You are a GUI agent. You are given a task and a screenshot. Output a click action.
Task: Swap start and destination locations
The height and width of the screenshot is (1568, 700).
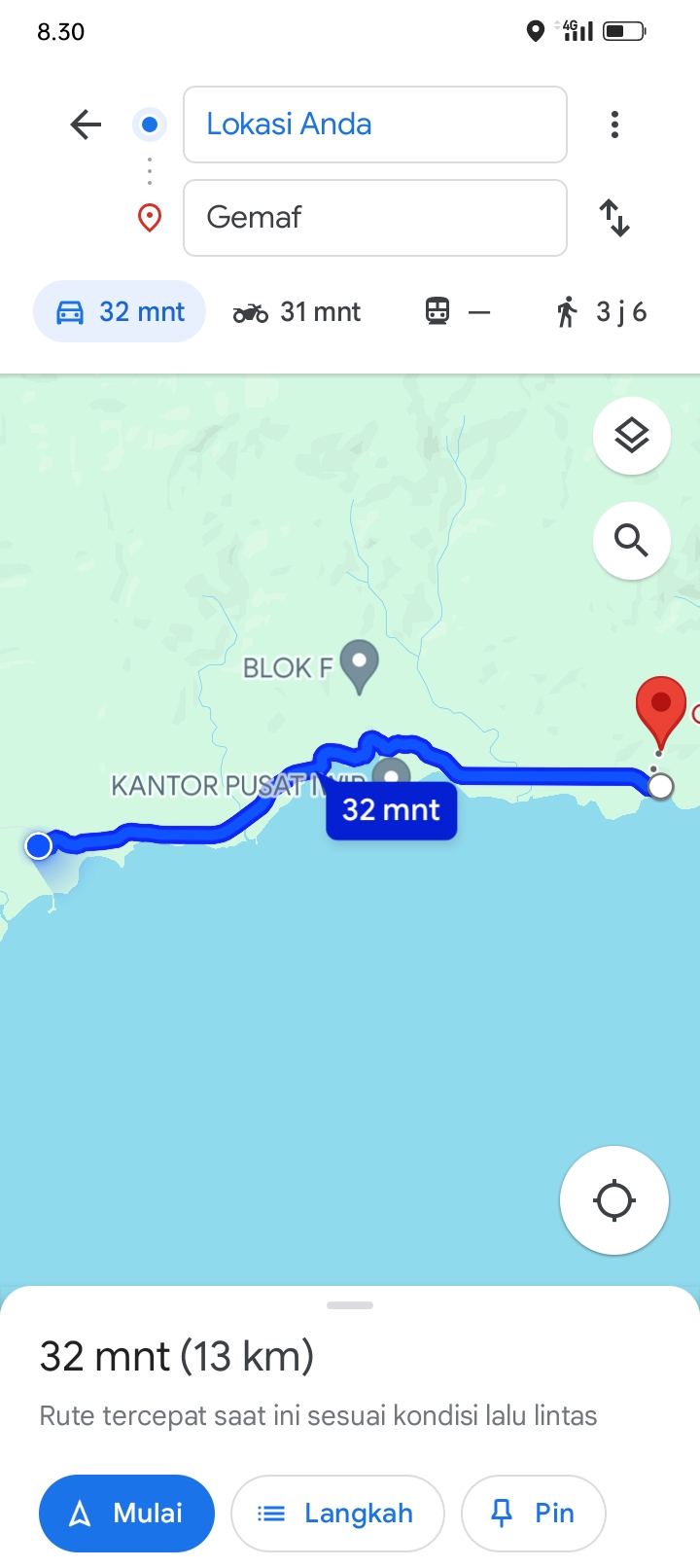coord(614,218)
